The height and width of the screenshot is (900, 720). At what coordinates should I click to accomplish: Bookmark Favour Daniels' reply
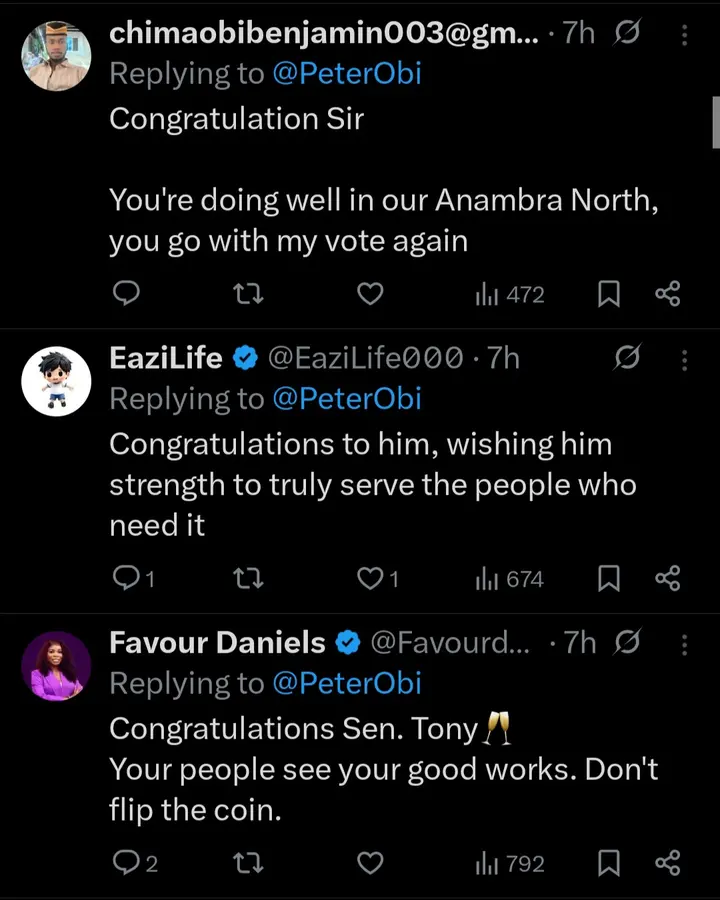click(x=608, y=863)
